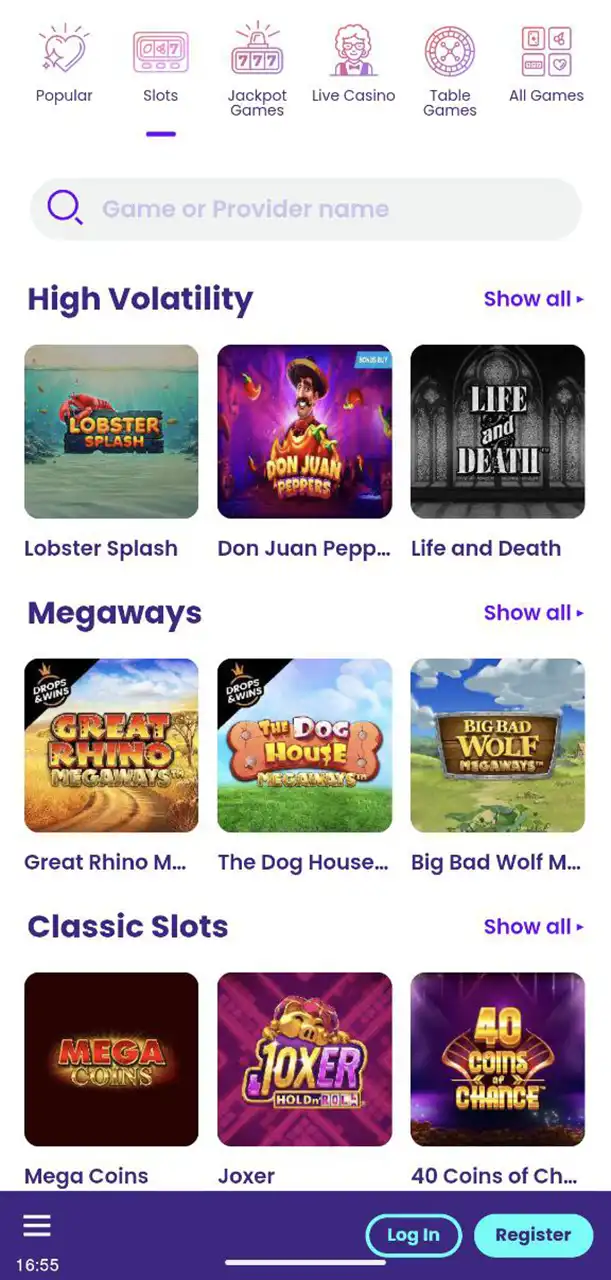Launch the Joxer Hold n Roll game

pos(304,1060)
